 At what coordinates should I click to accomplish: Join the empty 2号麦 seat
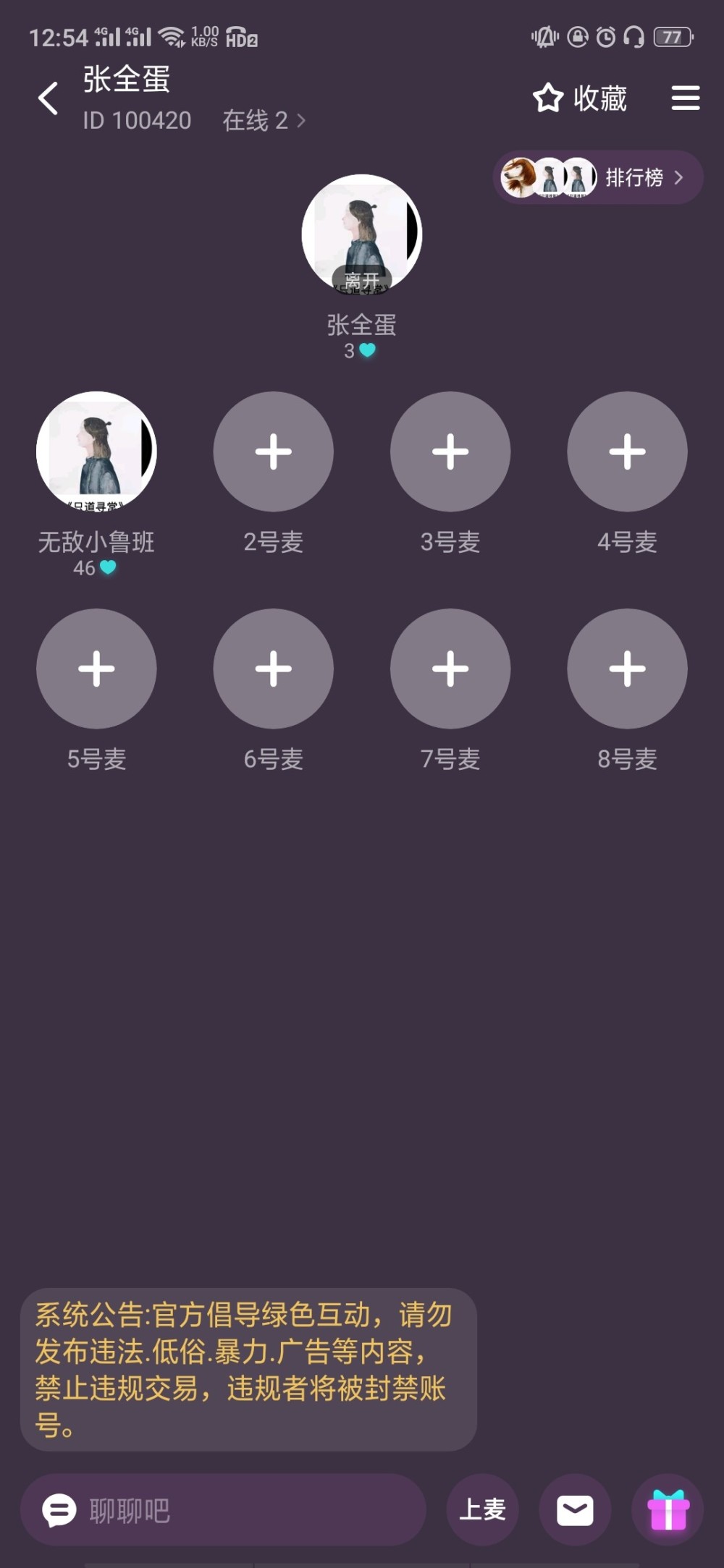(273, 452)
